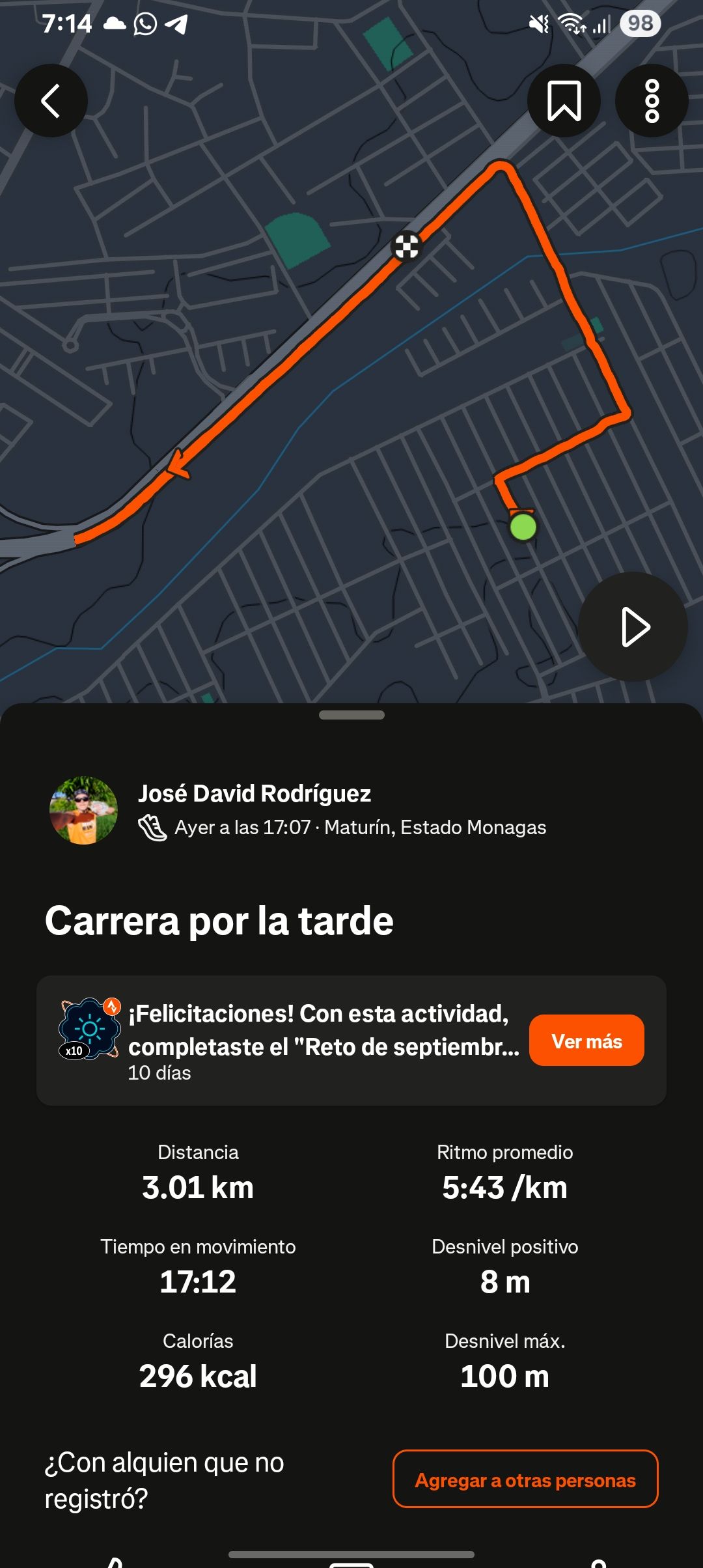Go back using the arrow button
This screenshot has width=703, height=1568.
51,101
